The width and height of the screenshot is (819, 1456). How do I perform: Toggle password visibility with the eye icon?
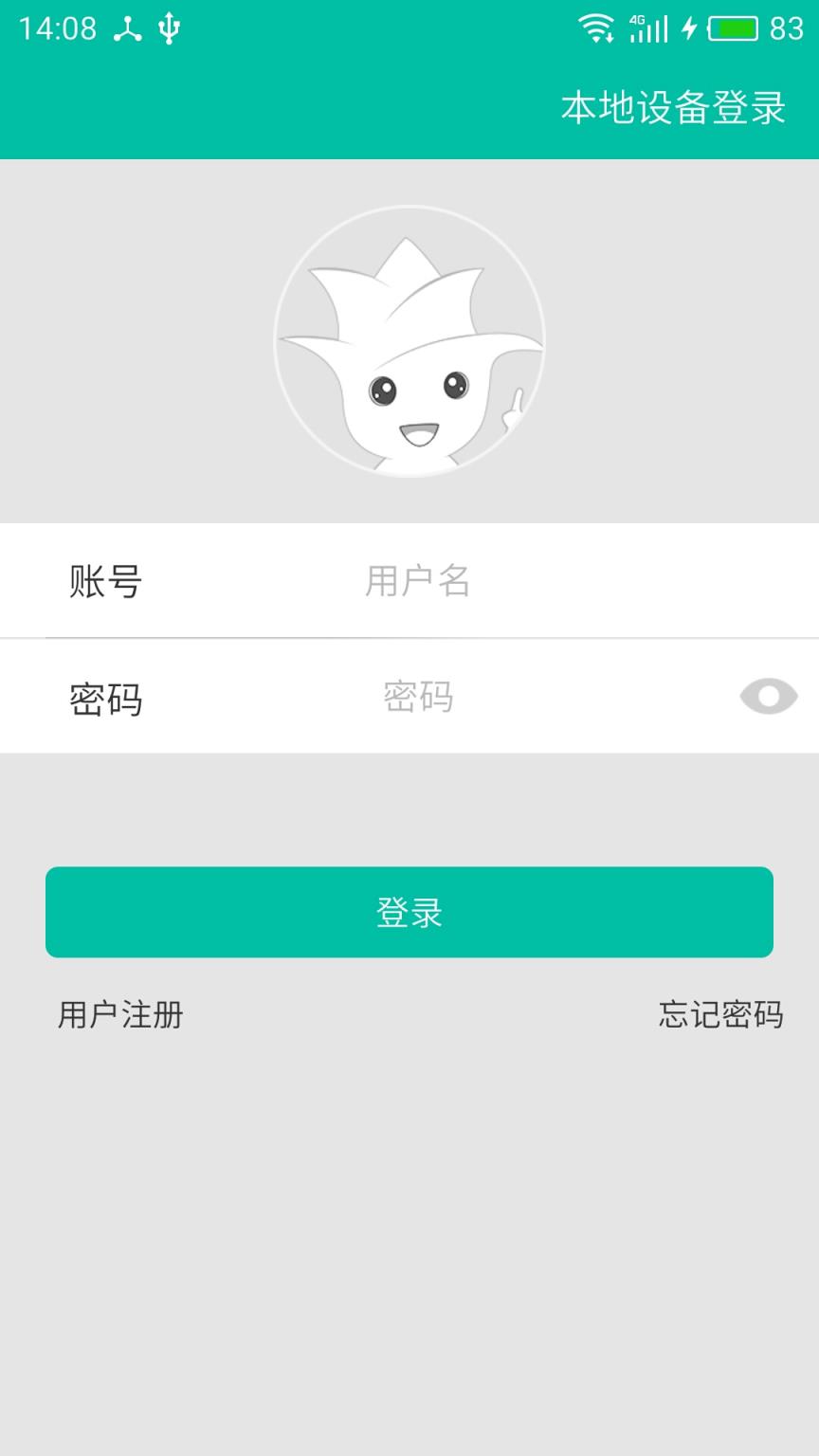(767, 695)
